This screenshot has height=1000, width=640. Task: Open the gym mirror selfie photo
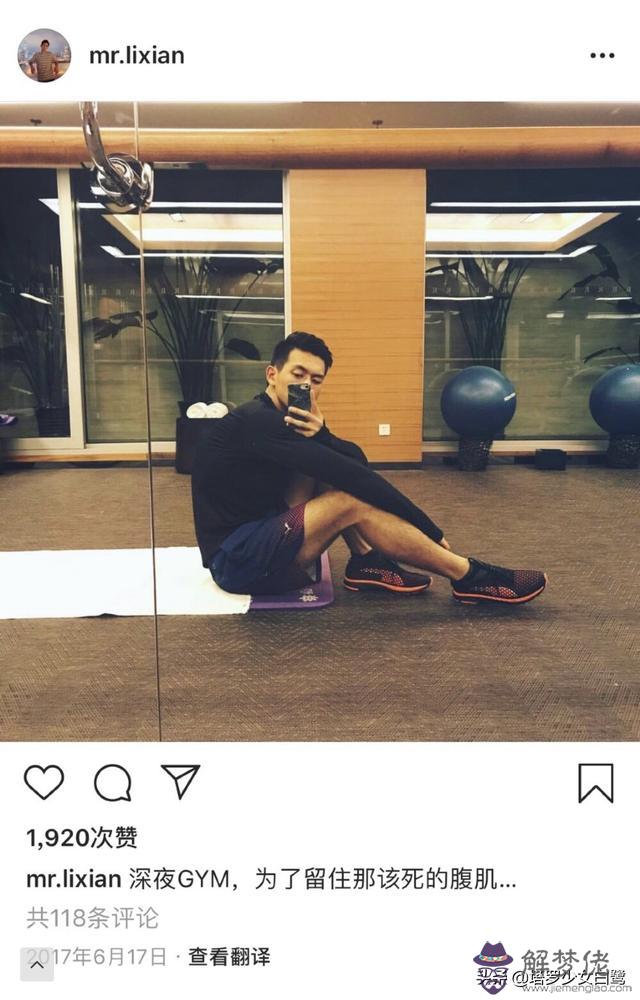coord(320,420)
